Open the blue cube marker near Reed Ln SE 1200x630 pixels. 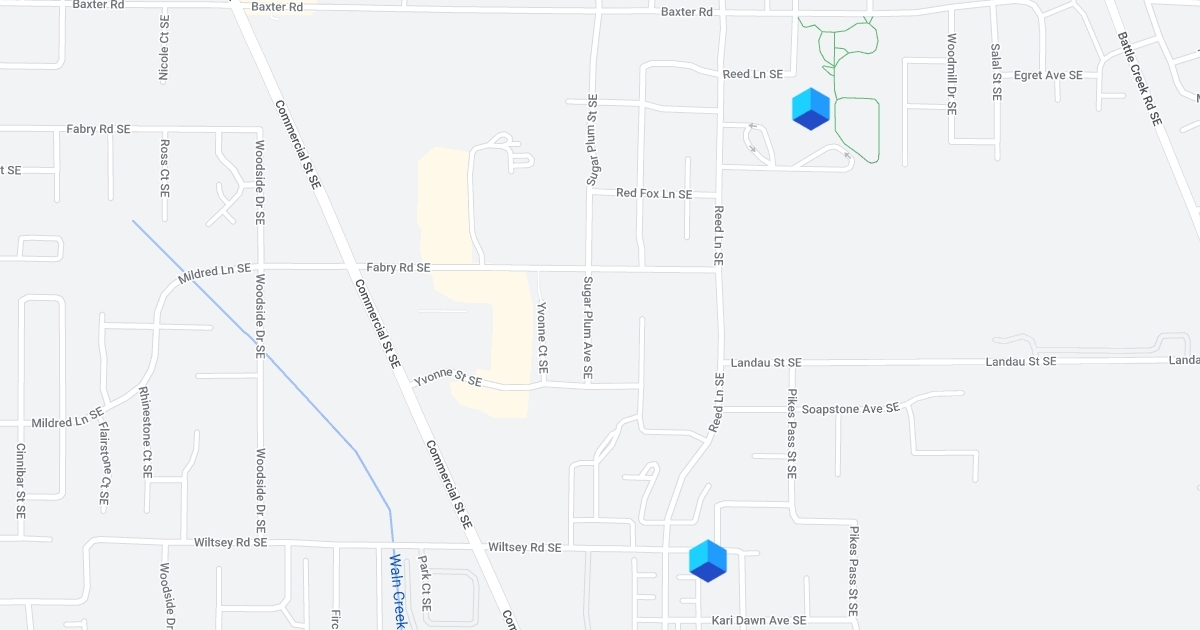810,109
